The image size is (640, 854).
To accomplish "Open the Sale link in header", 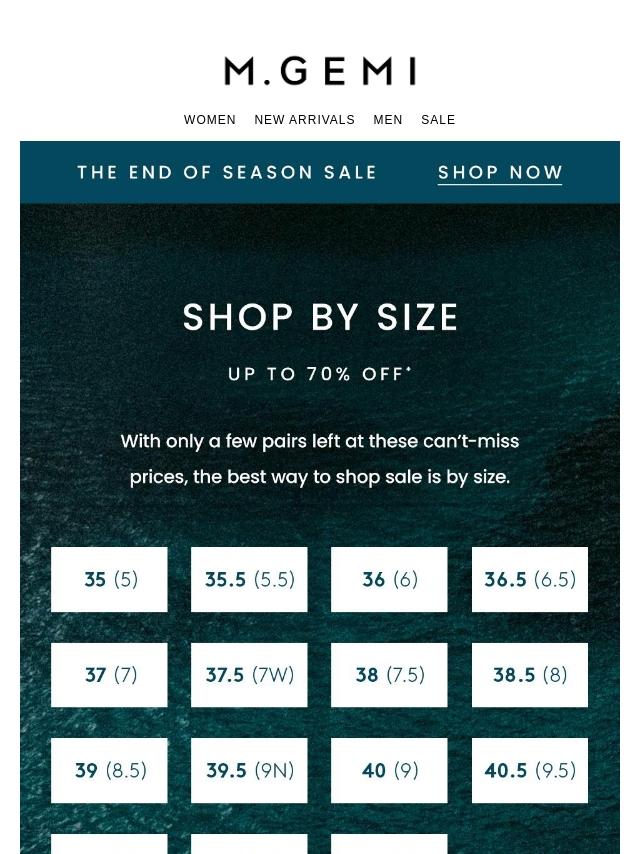I will (438, 120).
